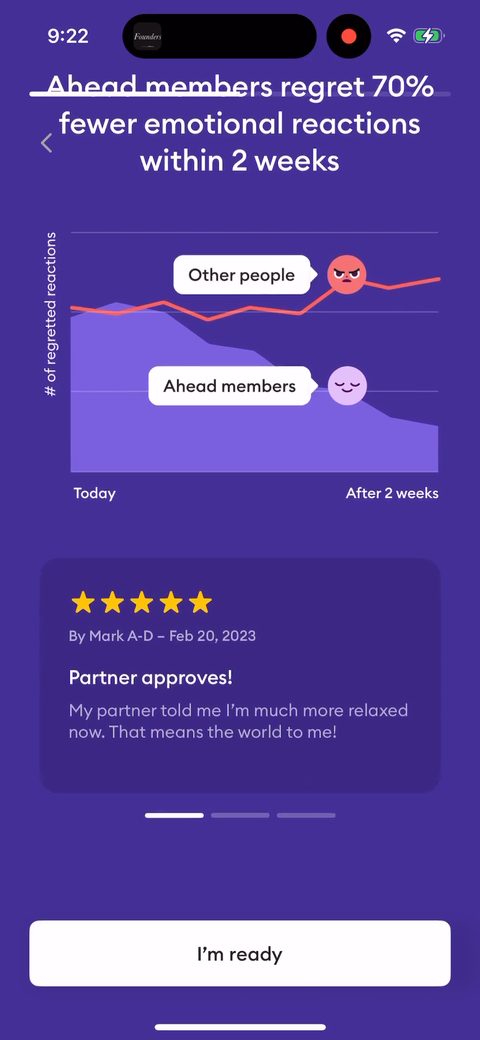Go back with the left chevron

(46, 143)
